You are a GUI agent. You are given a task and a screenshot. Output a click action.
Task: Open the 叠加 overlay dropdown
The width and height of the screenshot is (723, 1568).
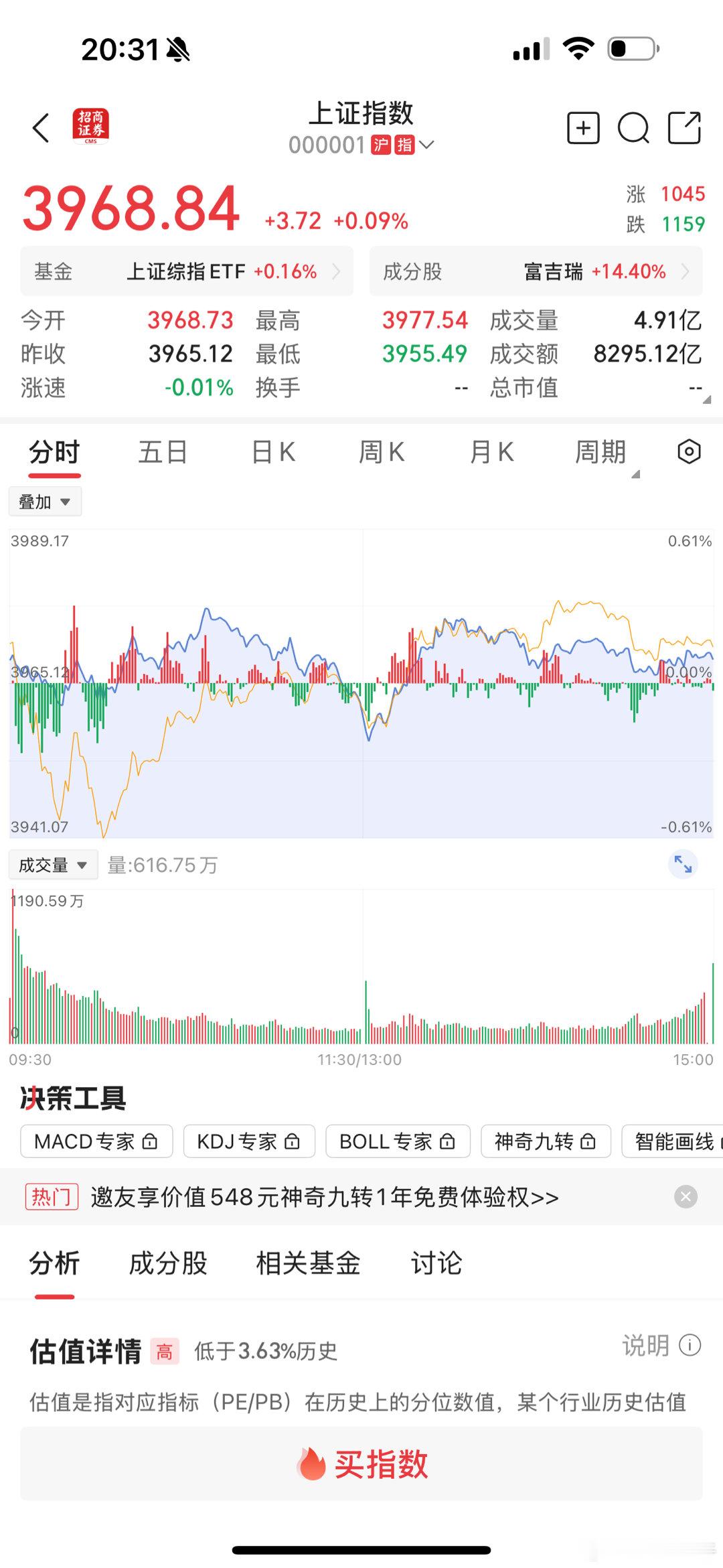44,501
